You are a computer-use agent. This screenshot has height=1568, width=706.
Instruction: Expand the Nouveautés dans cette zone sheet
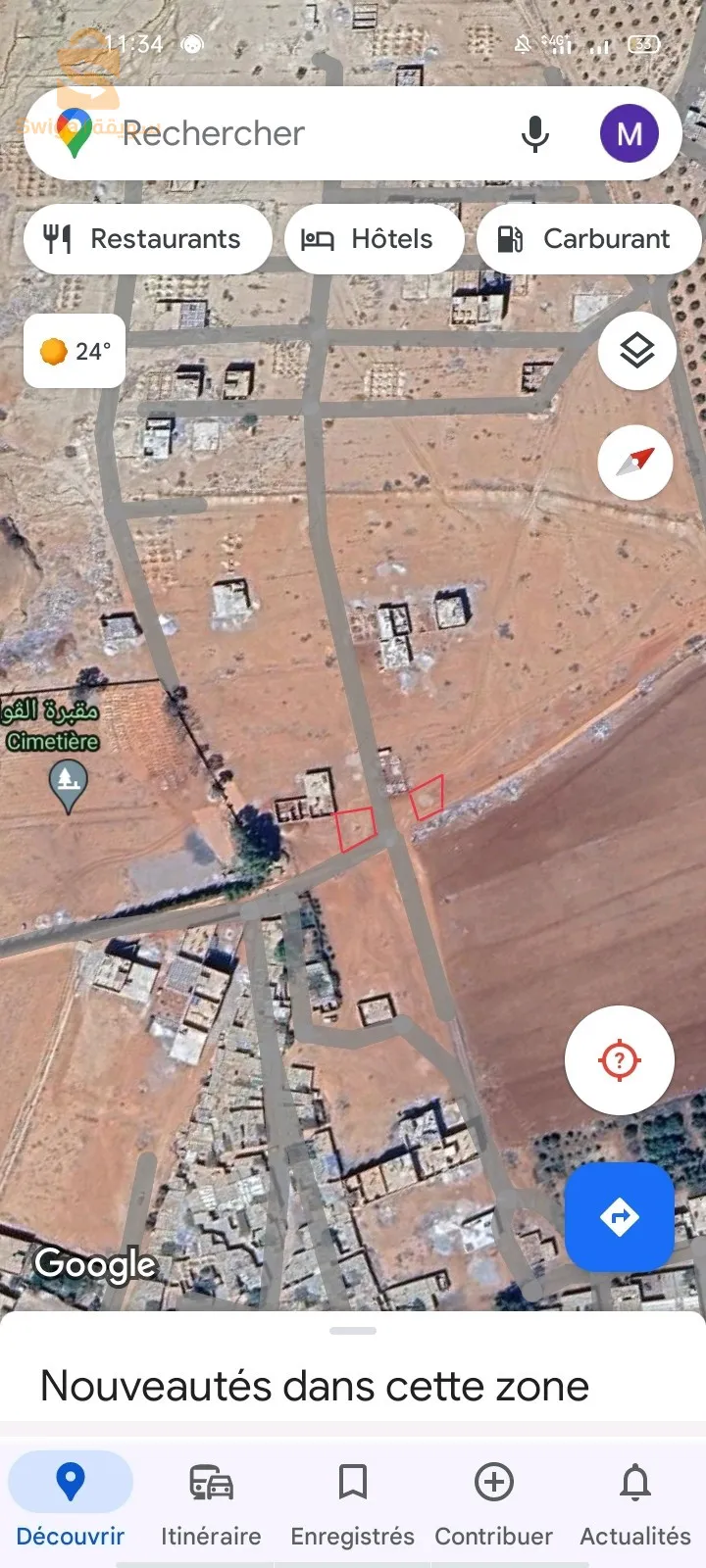tap(353, 1372)
